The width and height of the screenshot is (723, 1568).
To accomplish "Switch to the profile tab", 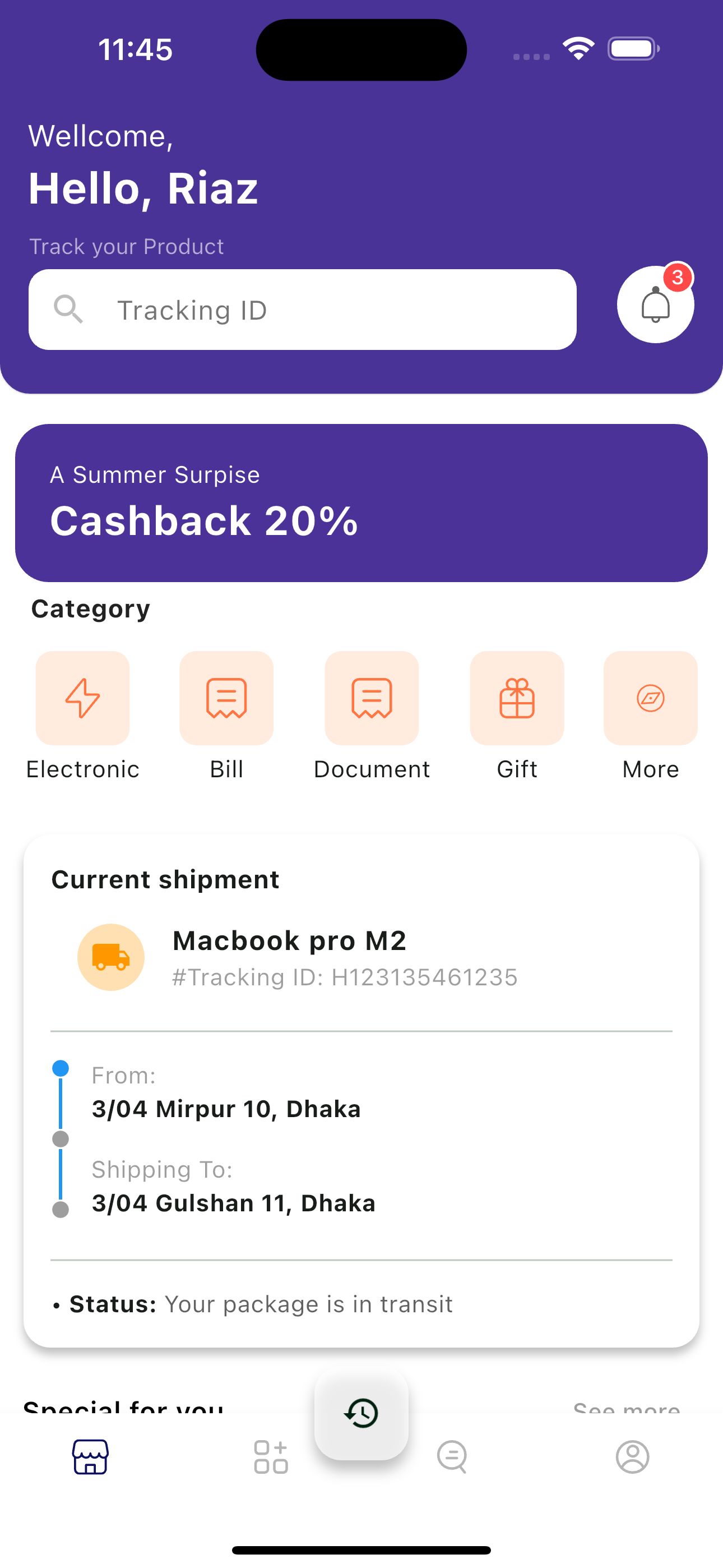I will point(632,1456).
